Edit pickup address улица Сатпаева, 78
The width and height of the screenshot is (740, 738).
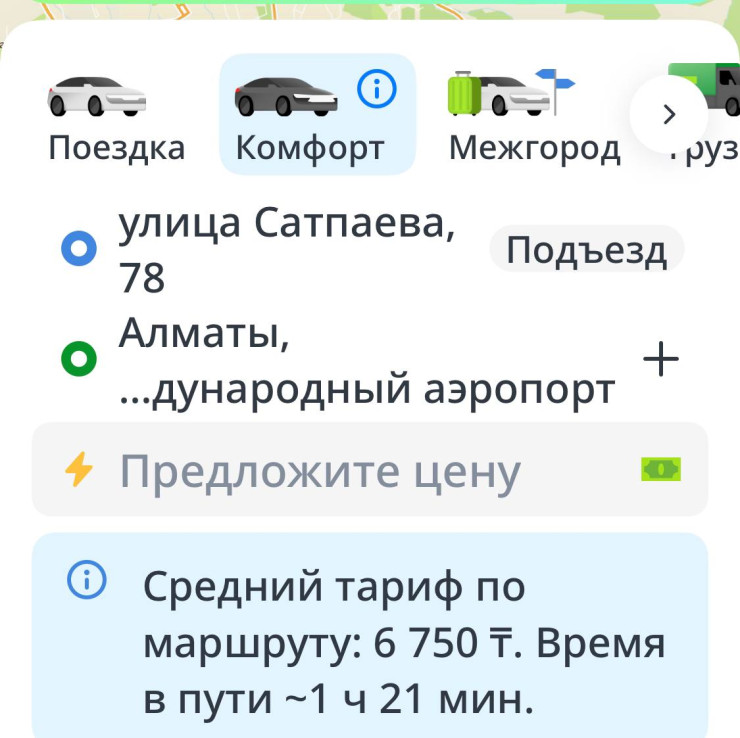coord(286,249)
